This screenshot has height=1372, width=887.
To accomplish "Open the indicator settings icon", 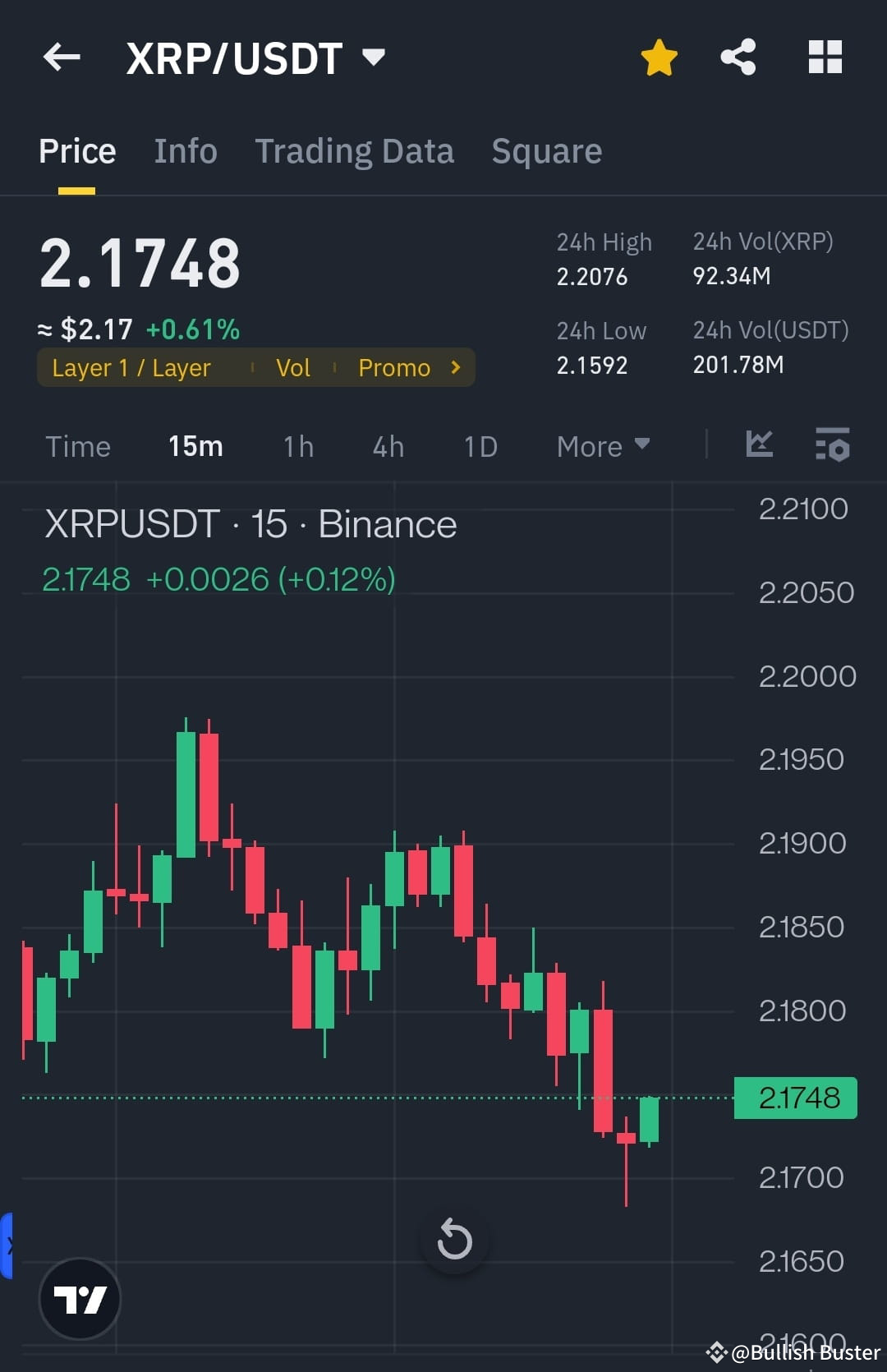I will coord(830,444).
